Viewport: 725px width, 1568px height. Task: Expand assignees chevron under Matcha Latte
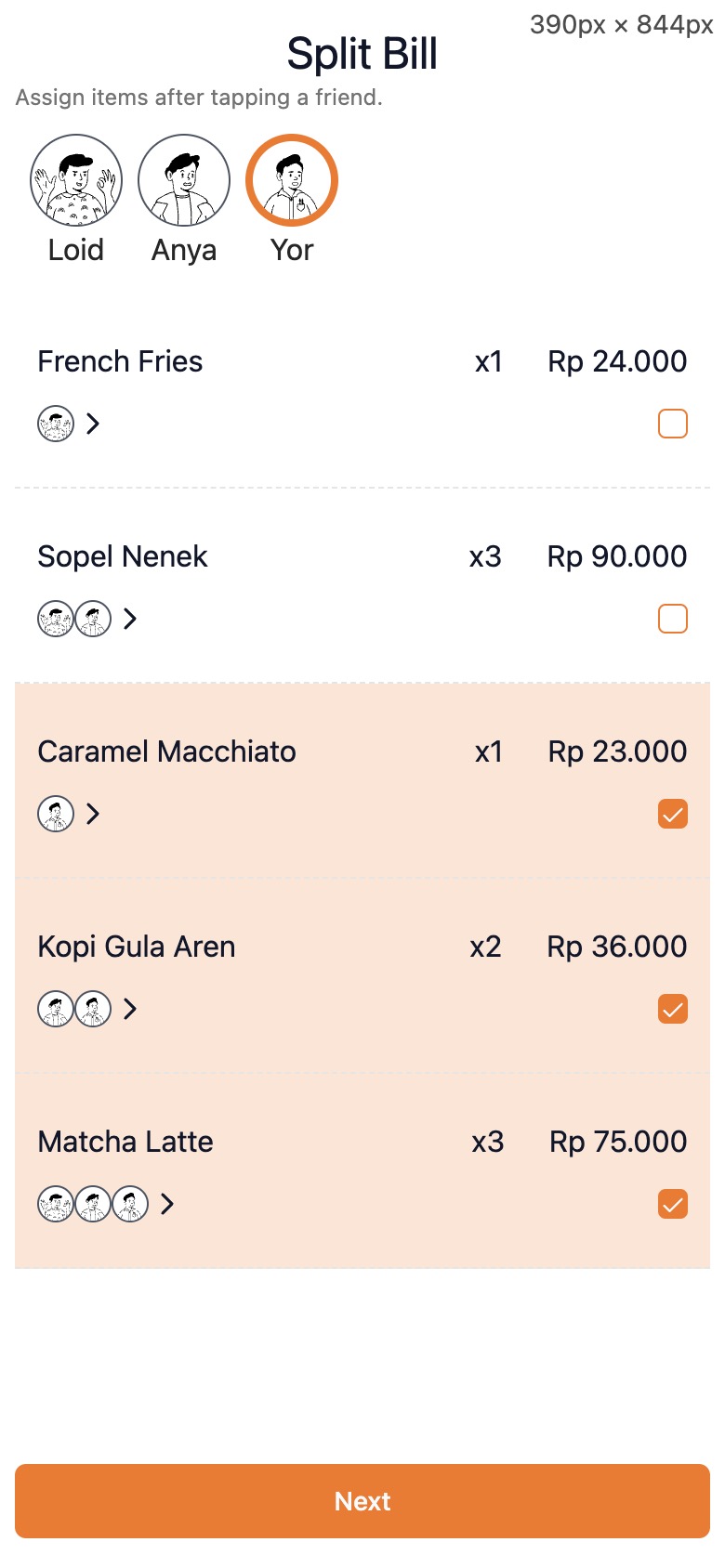tap(167, 1204)
